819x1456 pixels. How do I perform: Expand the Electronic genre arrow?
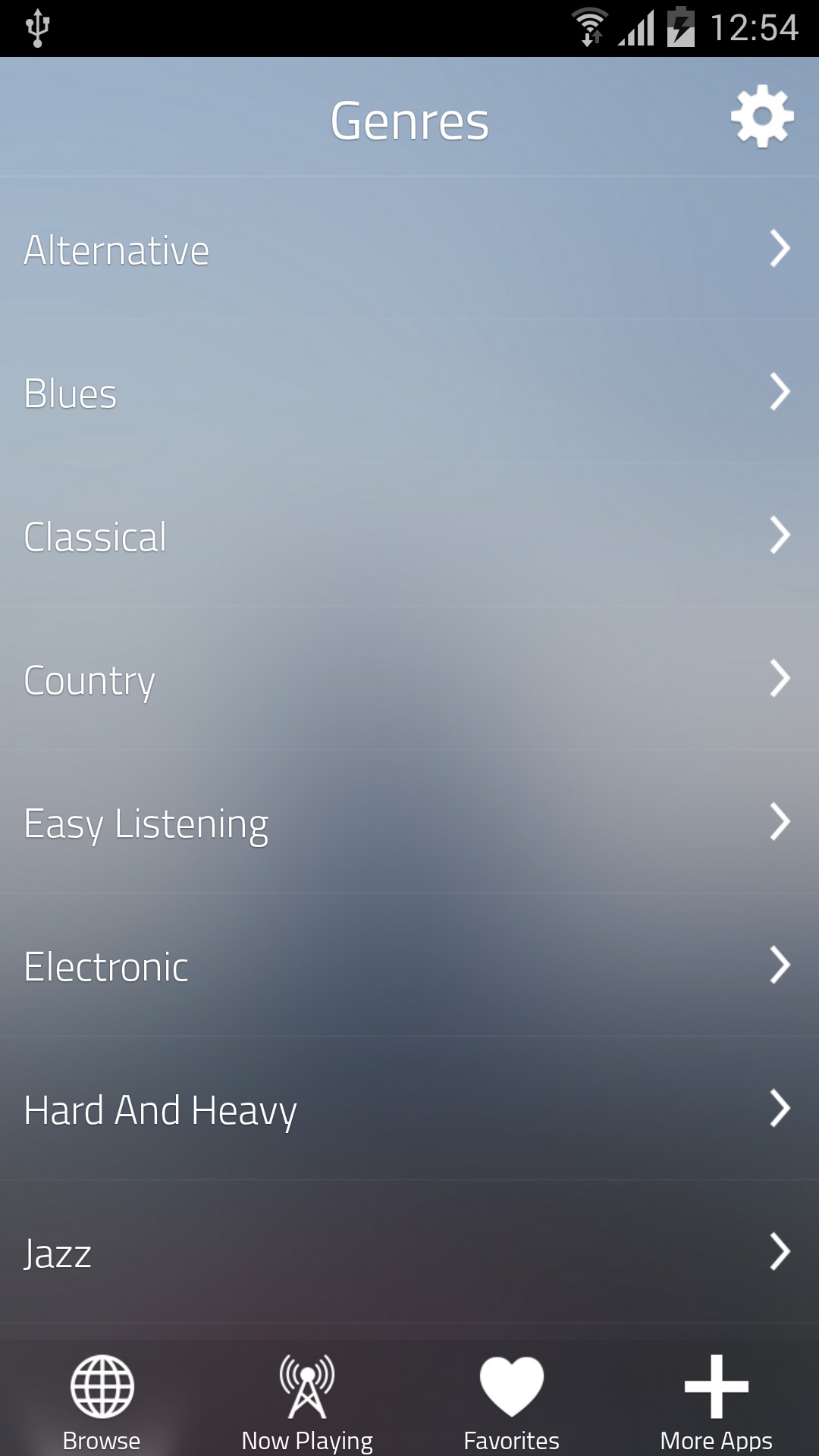pyautogui.click(x=780, y=965)
